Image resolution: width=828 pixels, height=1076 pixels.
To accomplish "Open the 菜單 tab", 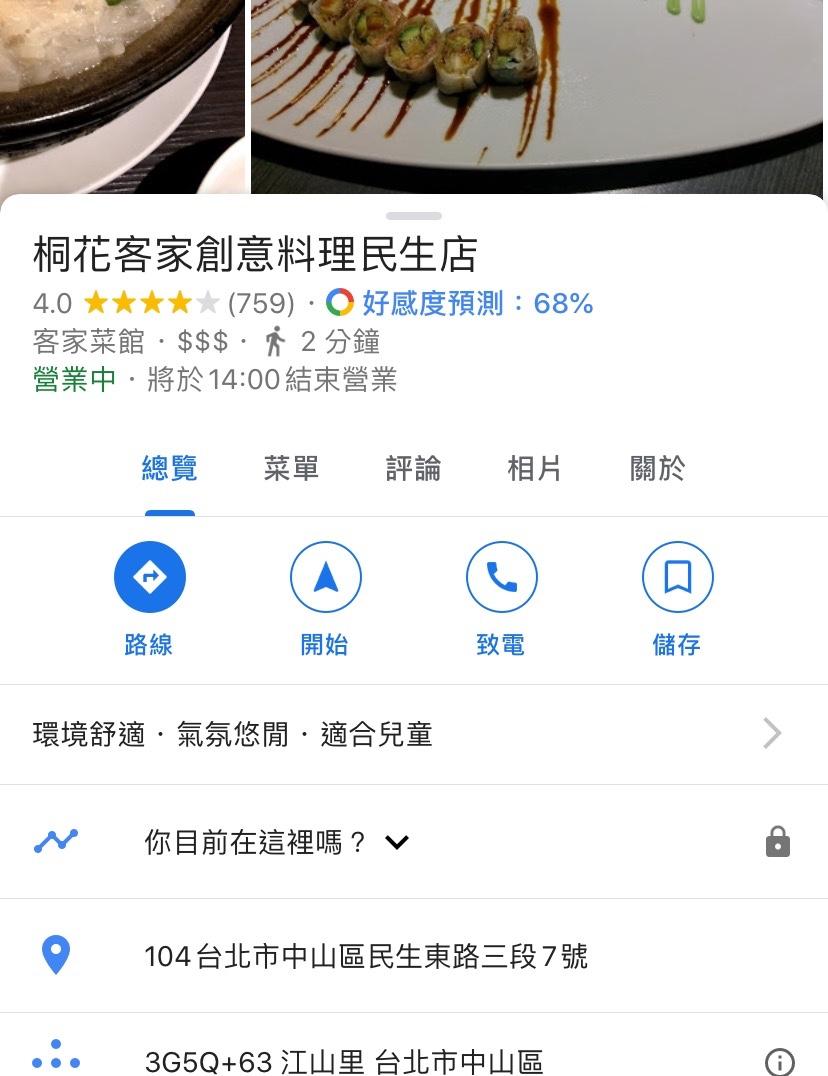I will [x=291, y=469].
